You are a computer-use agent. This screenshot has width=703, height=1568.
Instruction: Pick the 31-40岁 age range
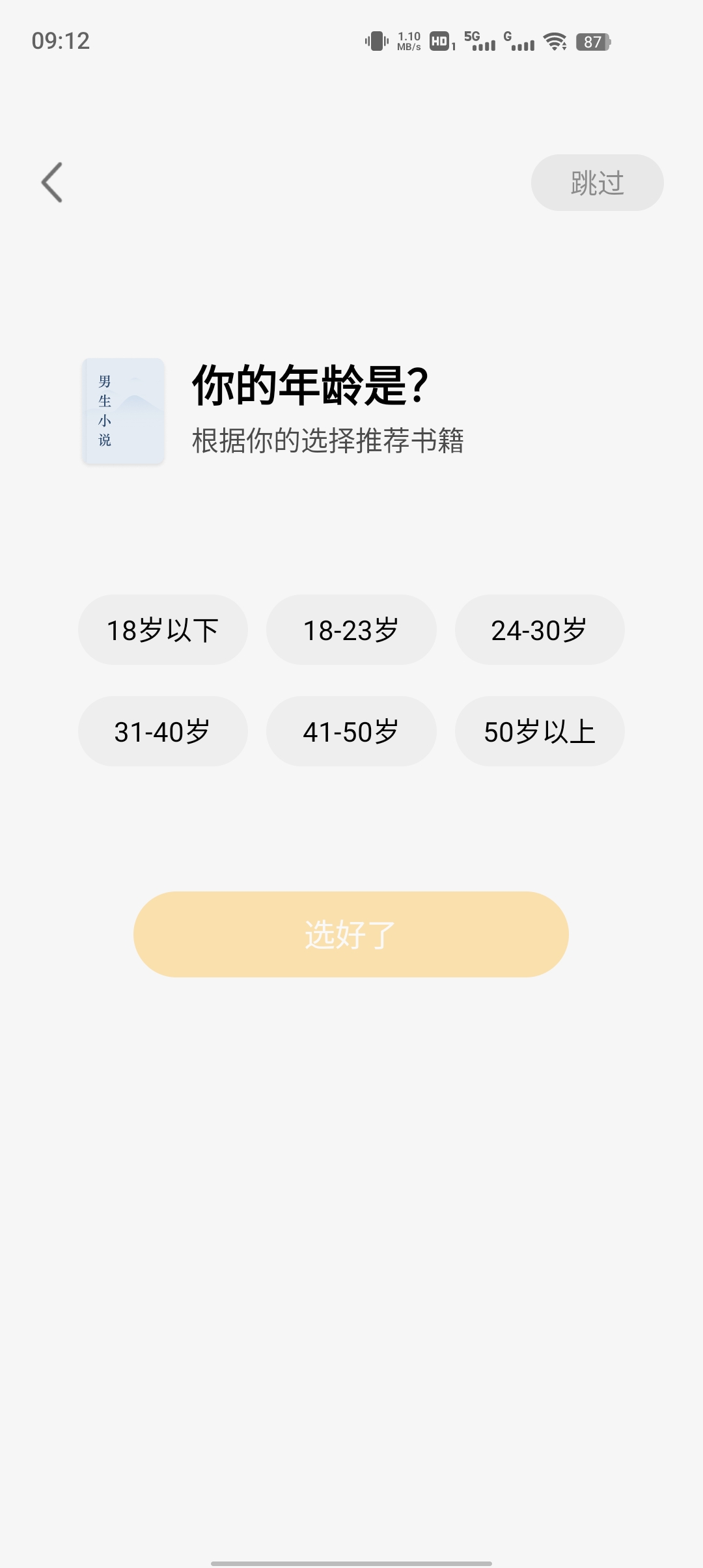(x=163, y=731)
